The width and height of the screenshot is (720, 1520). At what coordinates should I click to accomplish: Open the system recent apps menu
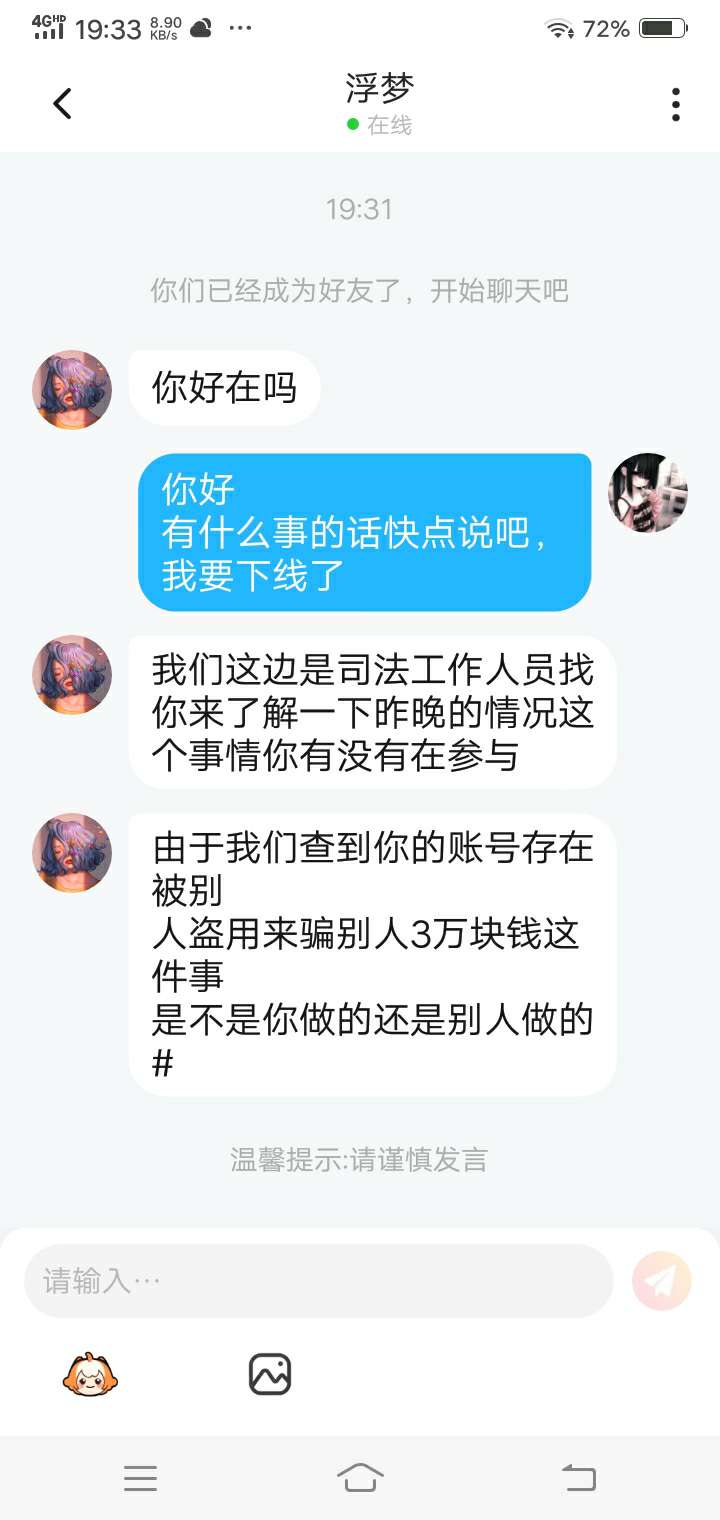(x=140, y=1477)
